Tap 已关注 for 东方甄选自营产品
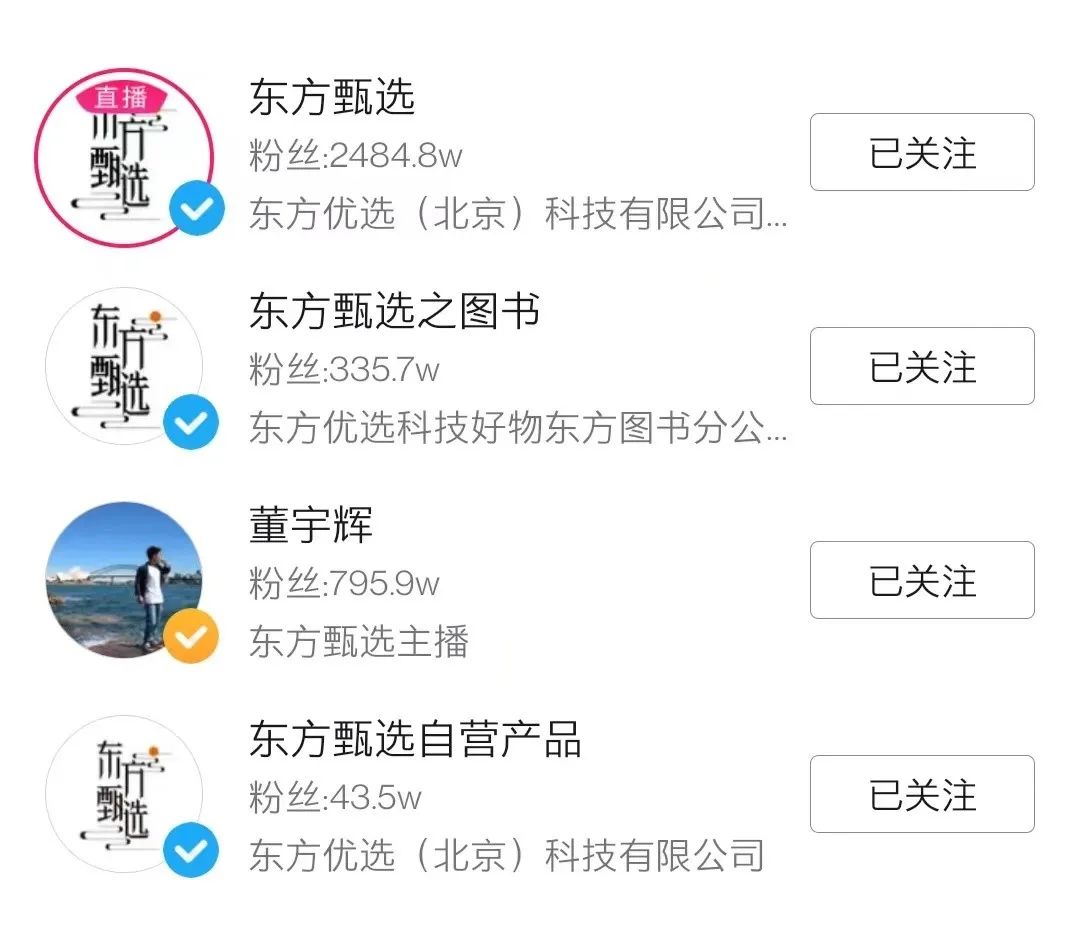The height and width of the screenshot is (928, 1080). point(921,794)
